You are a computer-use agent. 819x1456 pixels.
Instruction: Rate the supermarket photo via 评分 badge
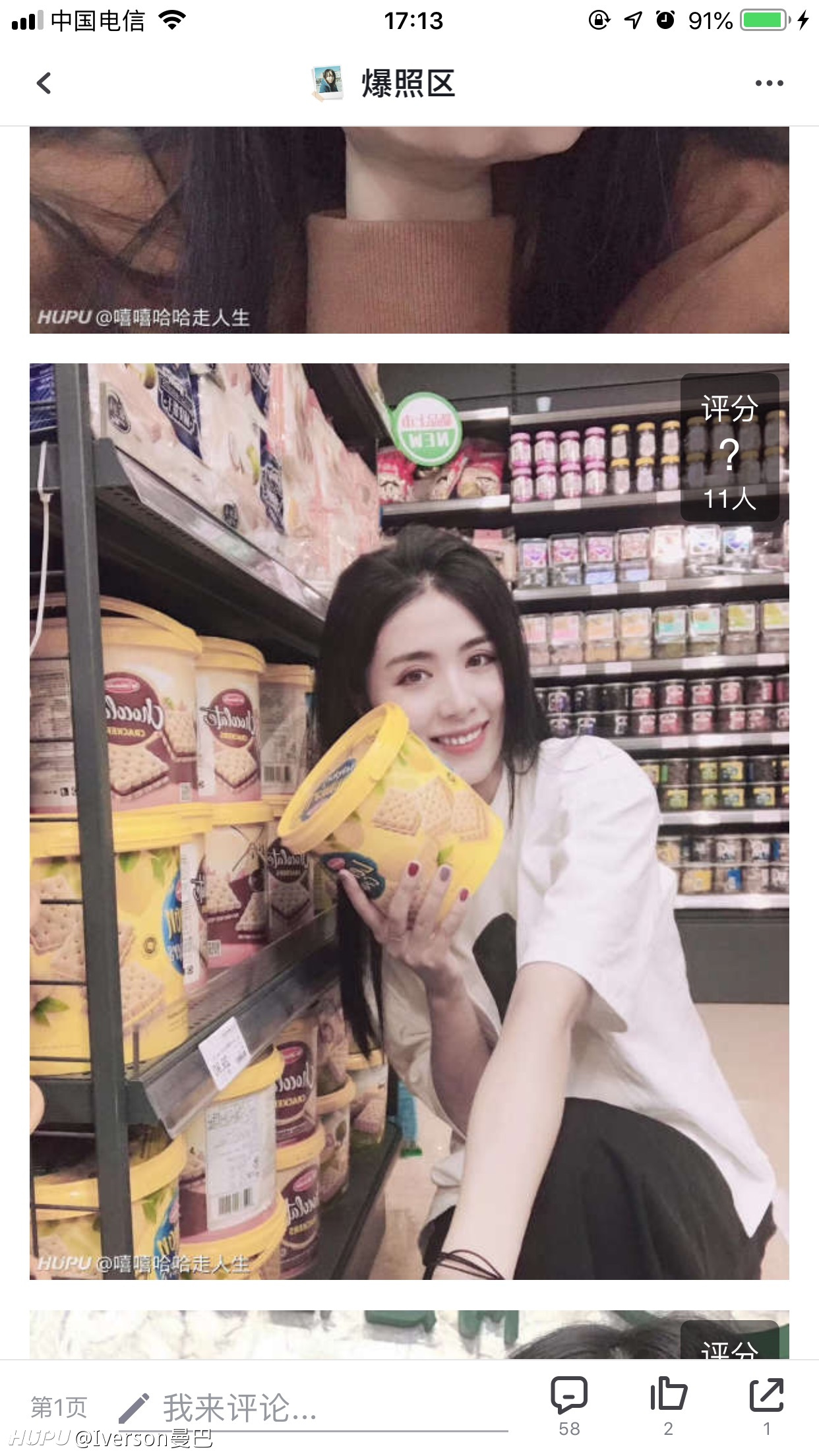[x=729, y=448]
